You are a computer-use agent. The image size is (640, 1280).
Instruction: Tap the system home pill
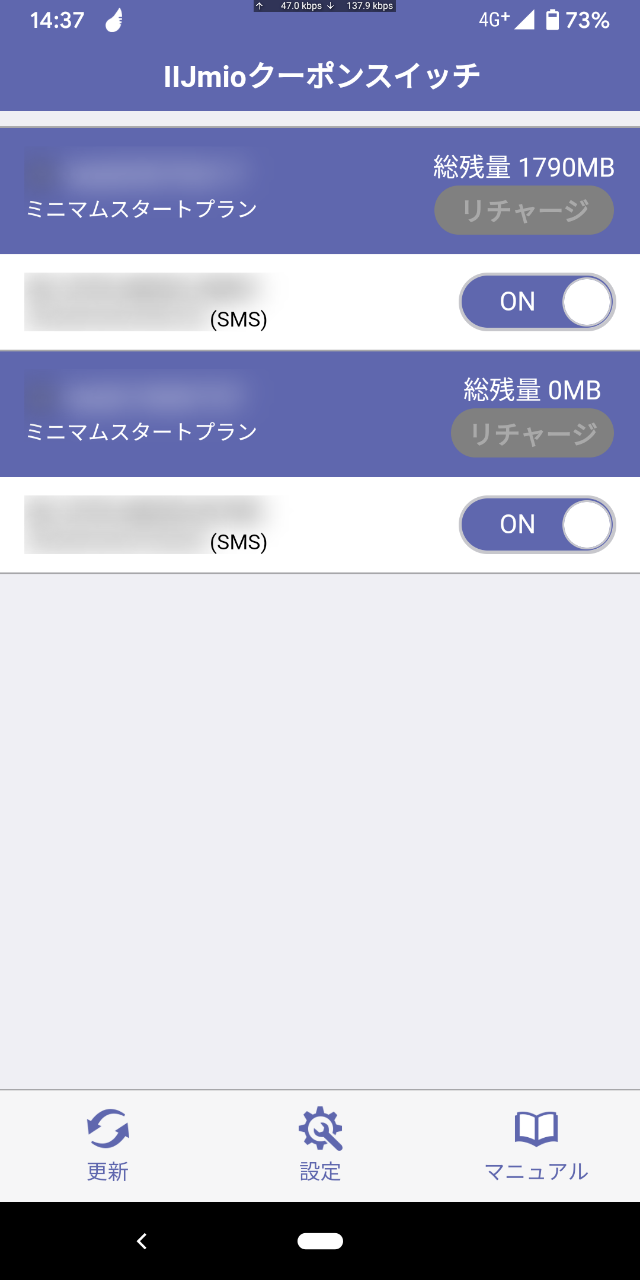pyautogui.click(x=320, y=1241)
